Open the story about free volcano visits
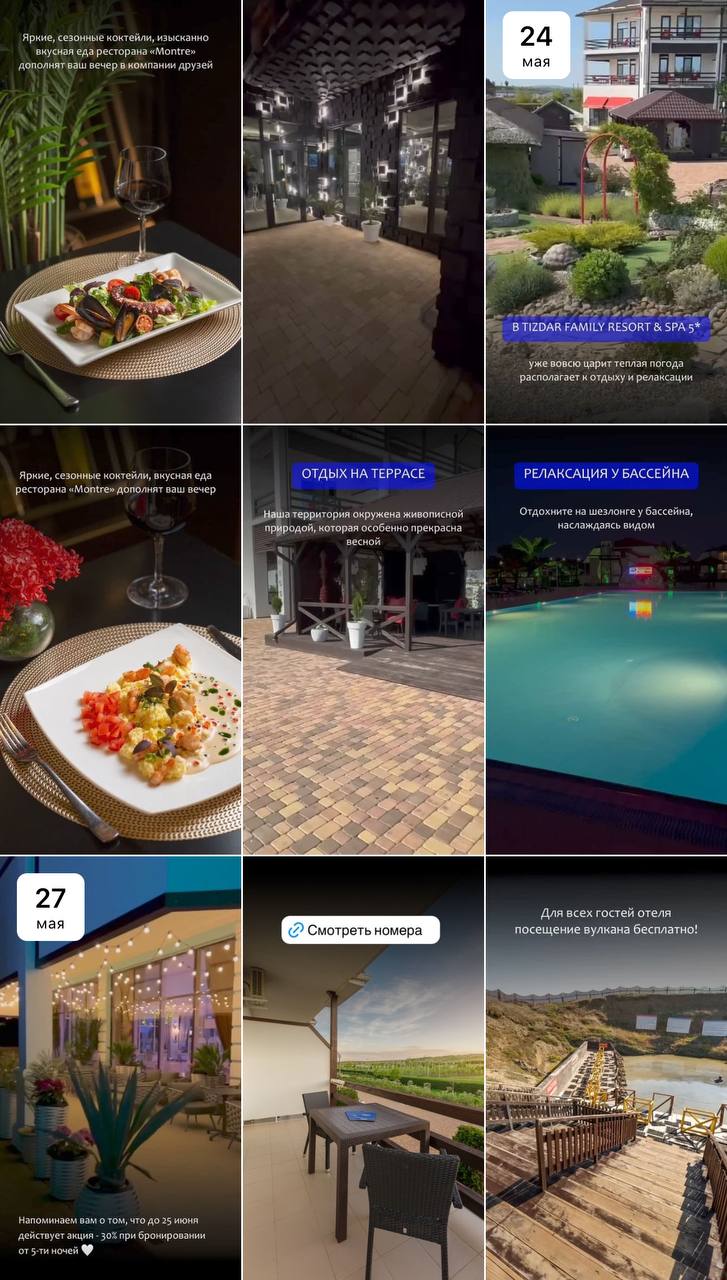 (x=606, y=1070)
